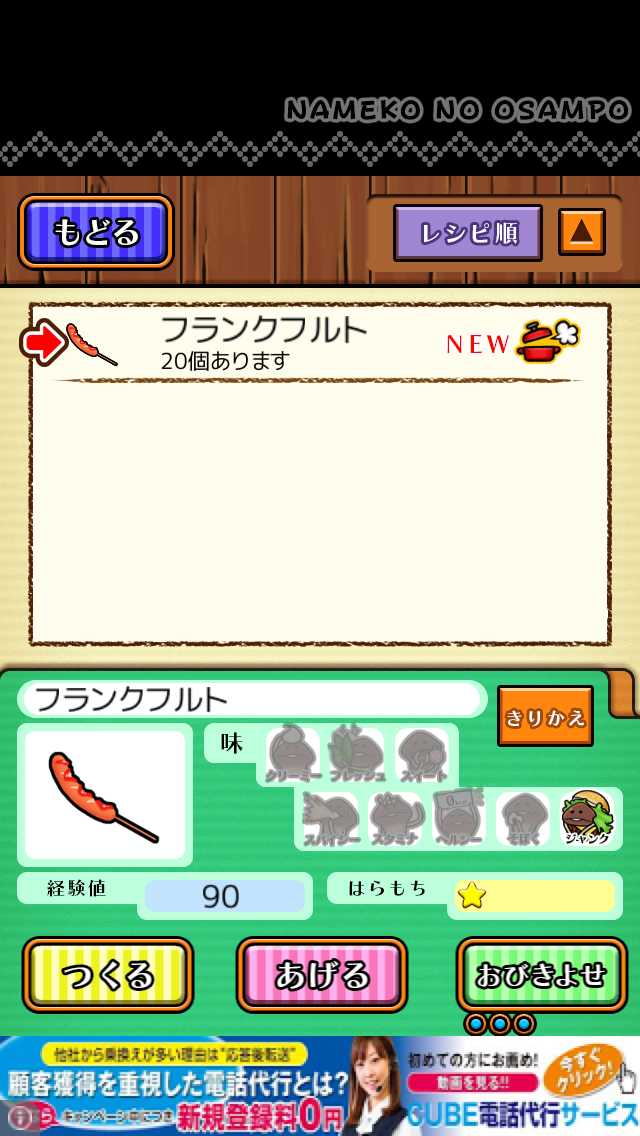Cook the item with つくる
This screenshot has height=1136, width=640.
point(108,974)
